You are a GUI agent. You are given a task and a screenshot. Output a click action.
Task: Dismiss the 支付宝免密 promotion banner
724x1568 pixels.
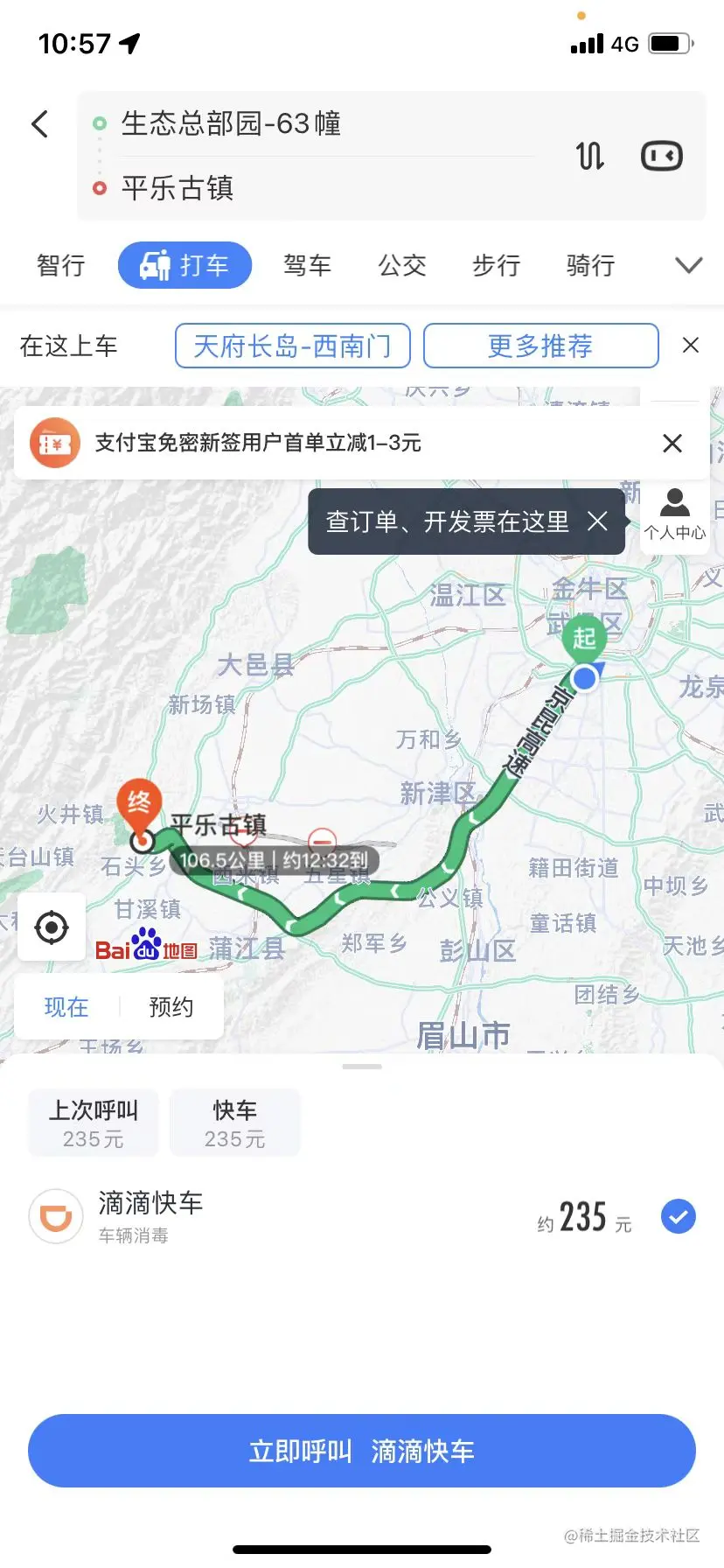click(672, 444)
